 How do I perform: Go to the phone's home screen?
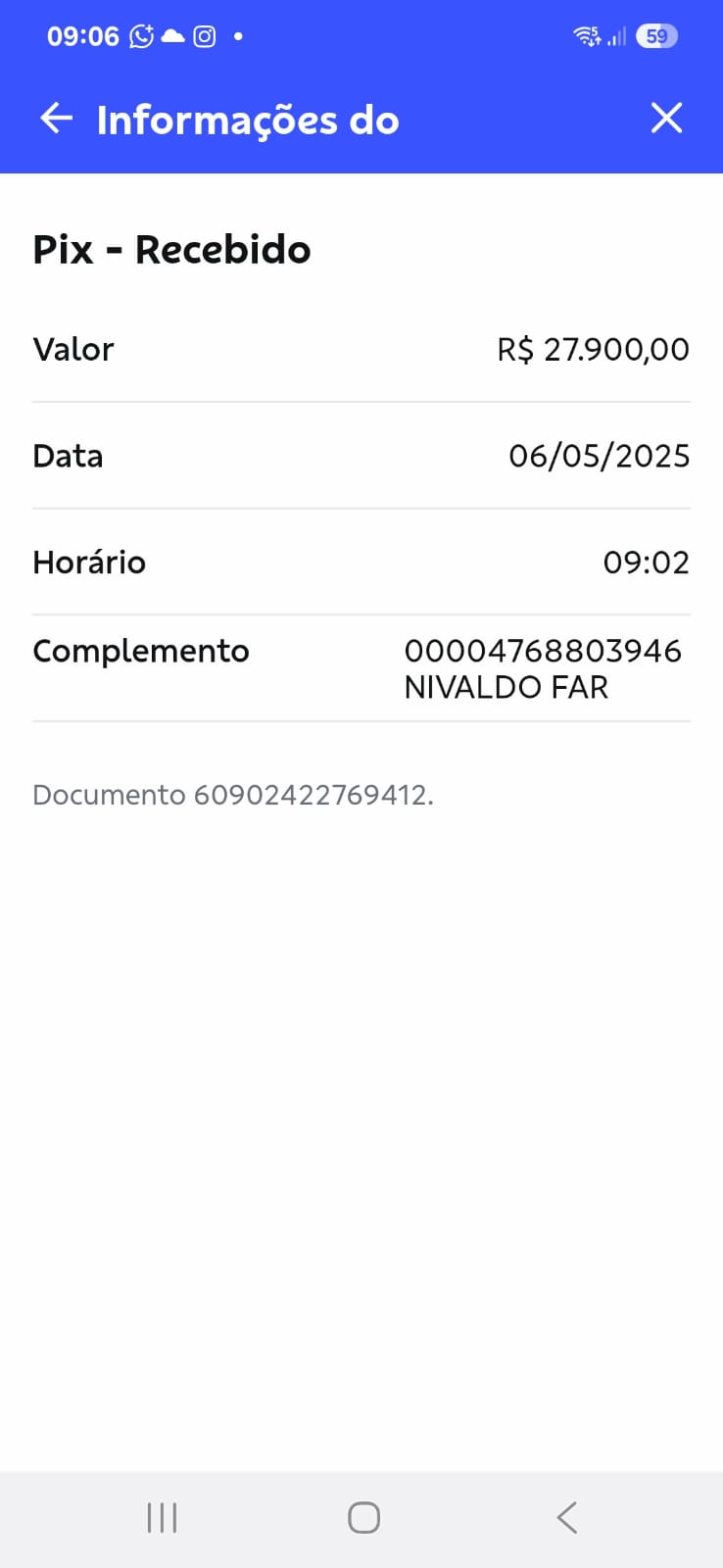(x=363, y=1518)
